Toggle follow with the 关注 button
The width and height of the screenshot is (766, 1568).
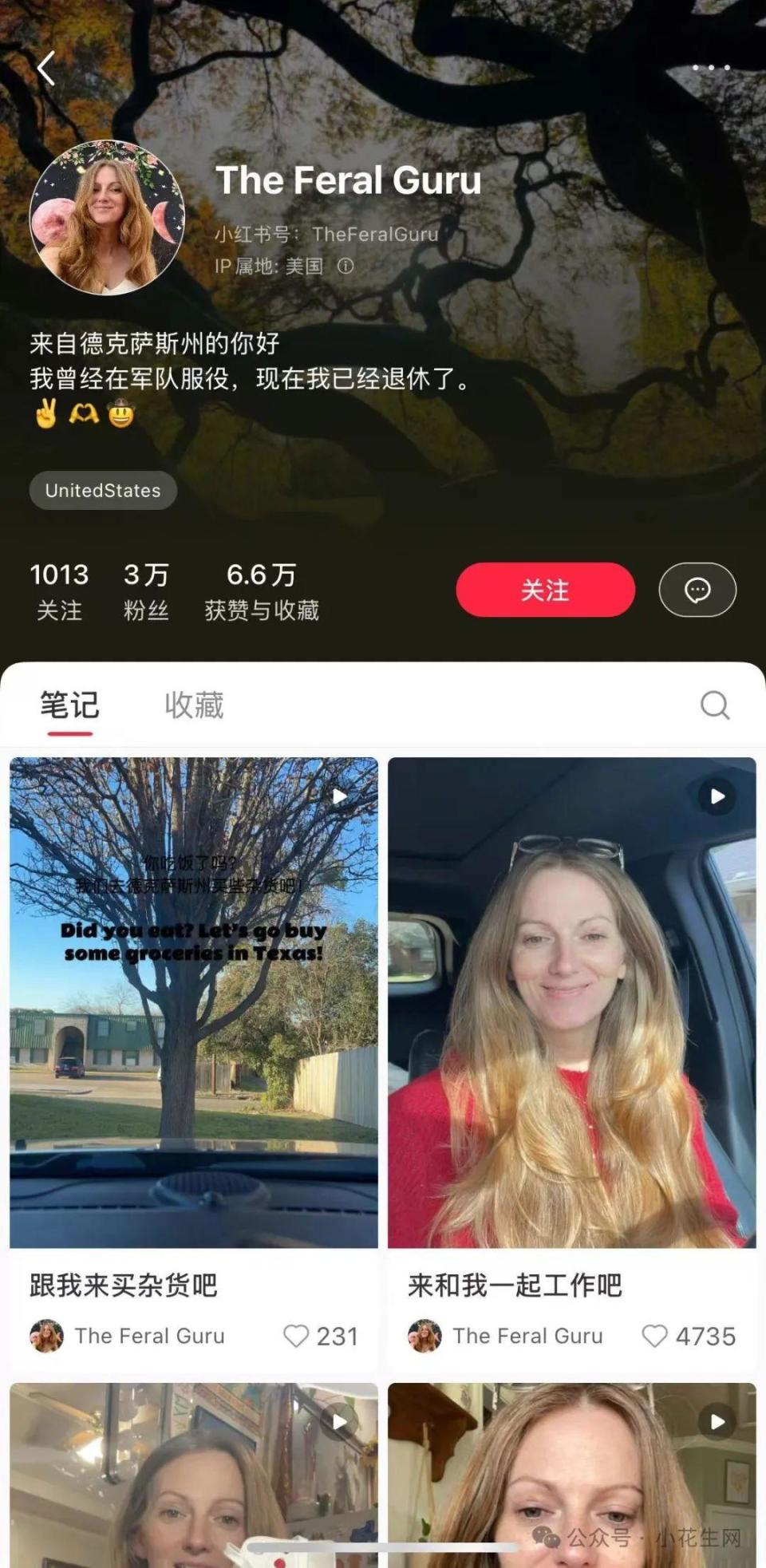pyautogui.click(x=544, y=590)
